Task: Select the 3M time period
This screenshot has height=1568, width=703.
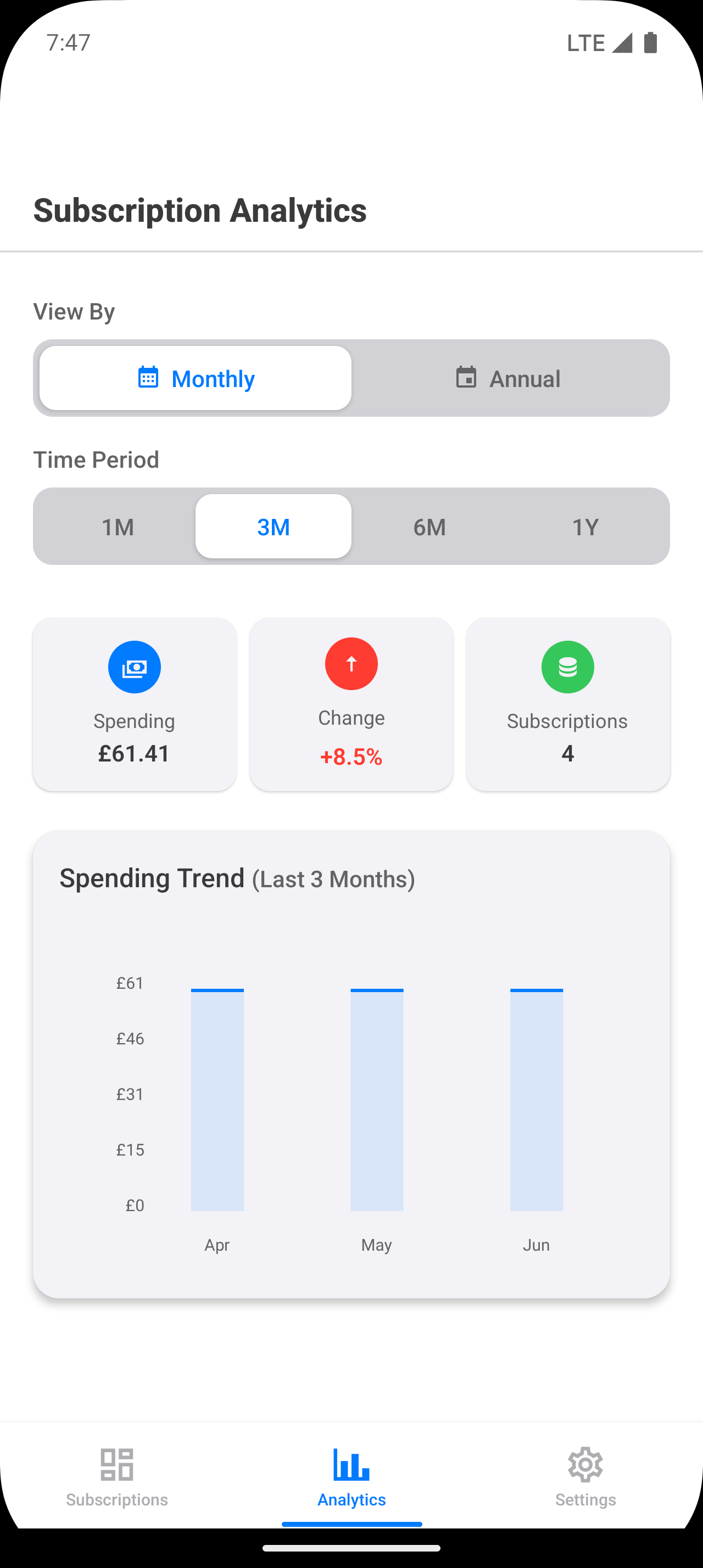Action: click(x=274, y=527)
